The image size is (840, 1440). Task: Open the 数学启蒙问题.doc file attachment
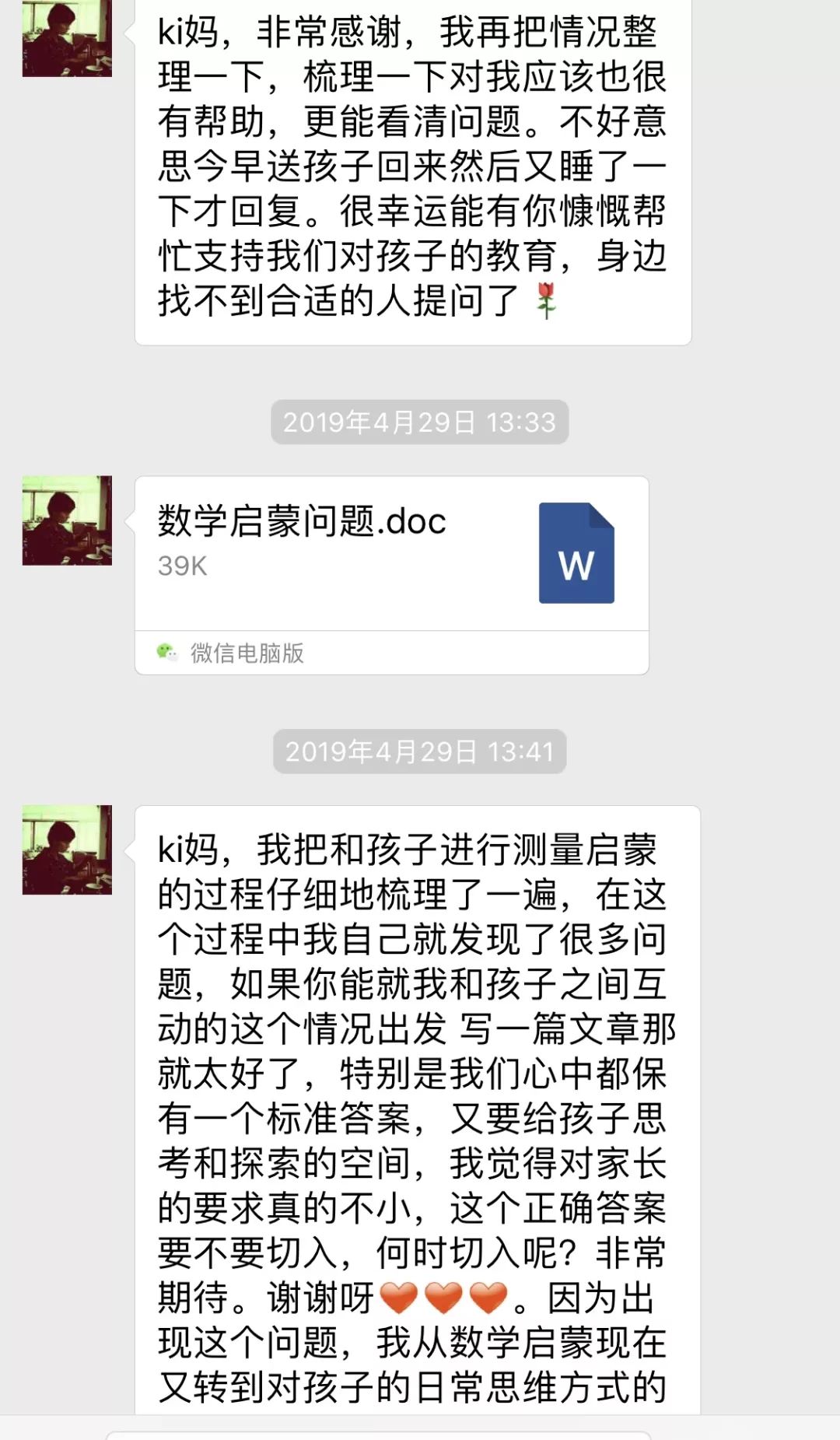(391, 553)
